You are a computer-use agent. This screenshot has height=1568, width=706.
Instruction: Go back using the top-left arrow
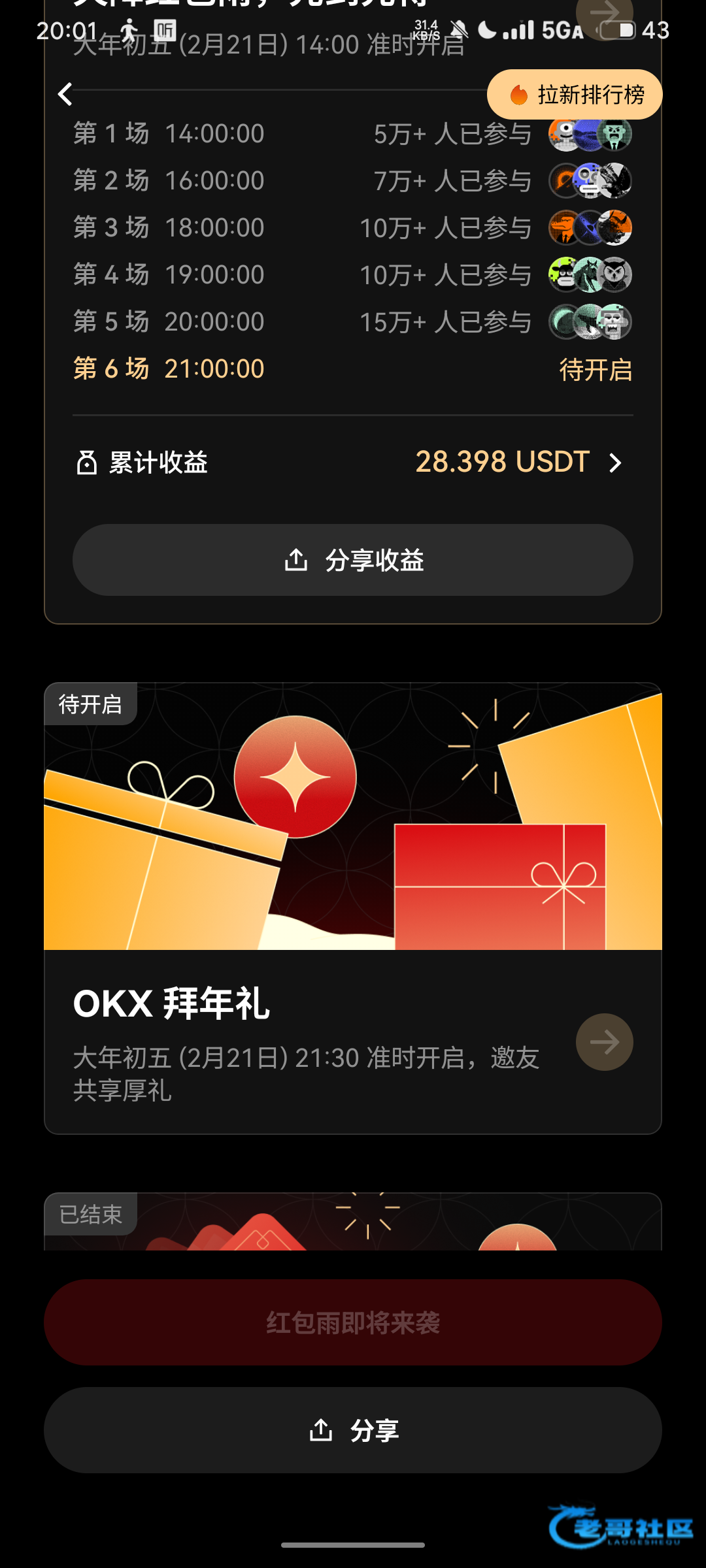[x=65, y=95]
